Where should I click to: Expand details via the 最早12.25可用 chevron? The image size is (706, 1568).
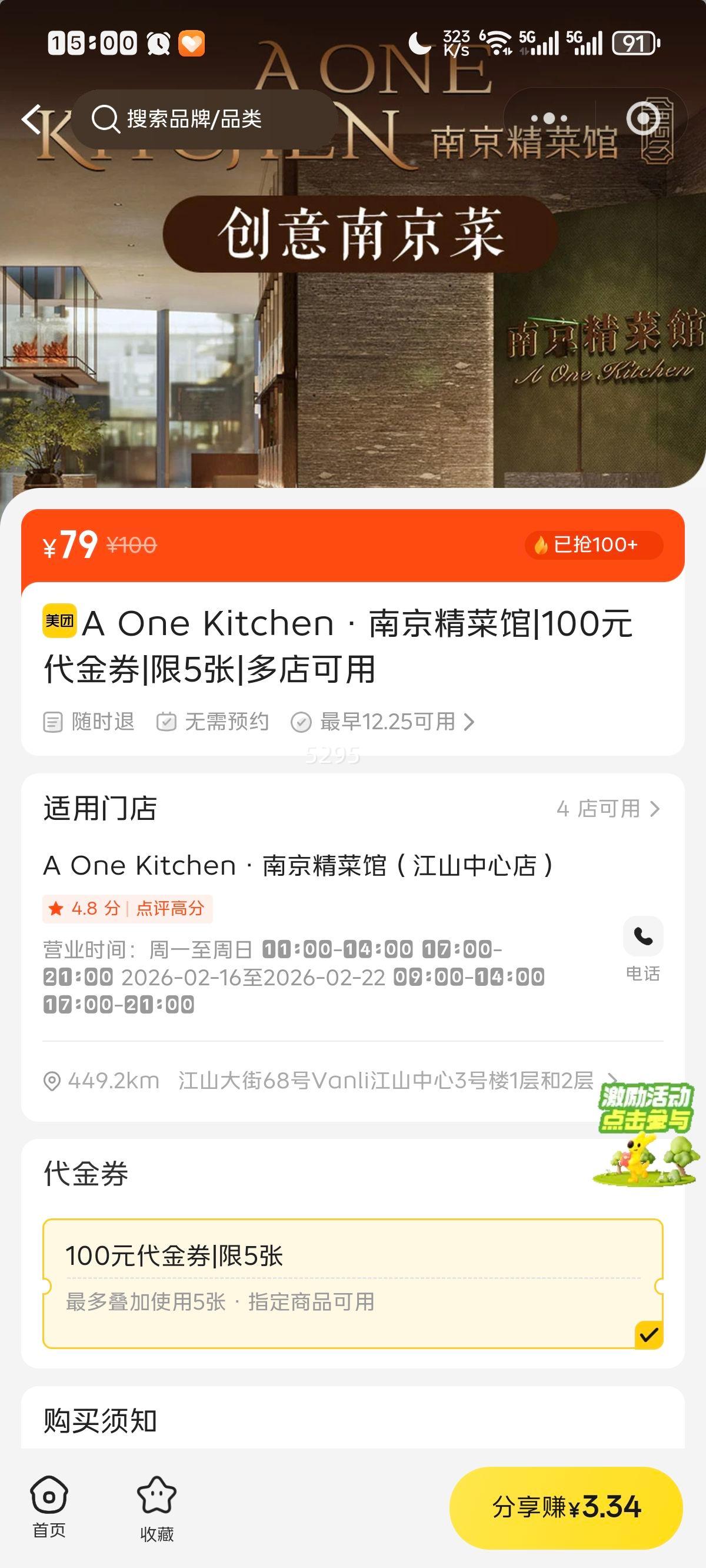pos(470,722)
